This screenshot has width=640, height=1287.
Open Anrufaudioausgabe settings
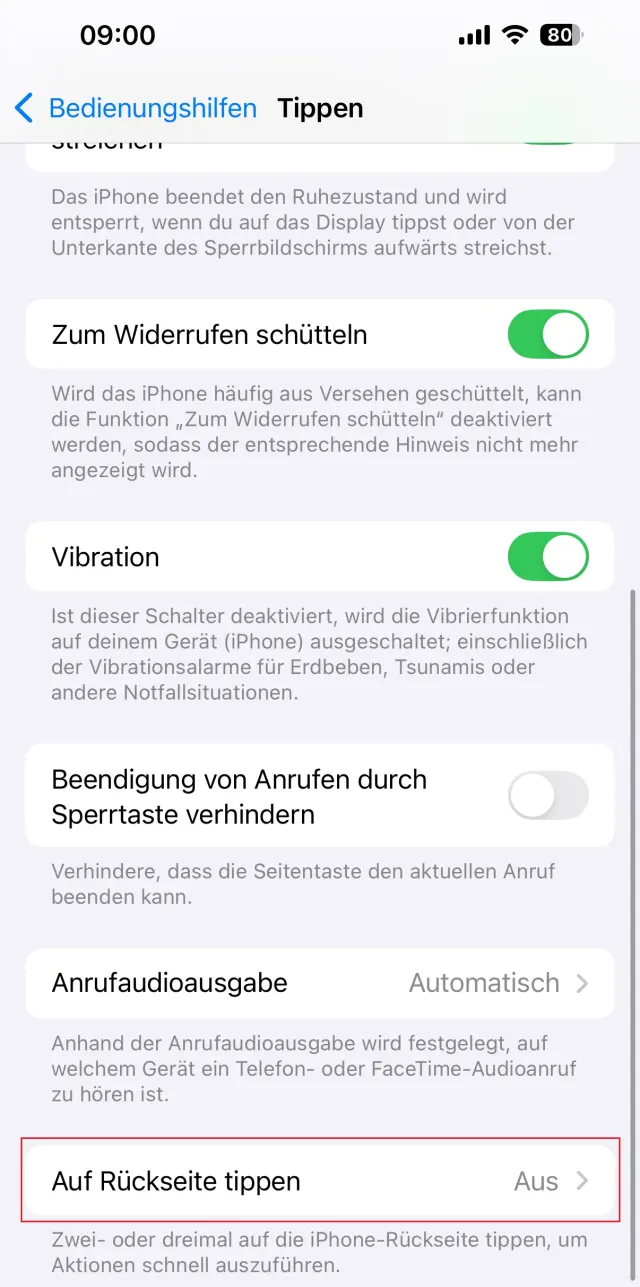click(320, 983)
